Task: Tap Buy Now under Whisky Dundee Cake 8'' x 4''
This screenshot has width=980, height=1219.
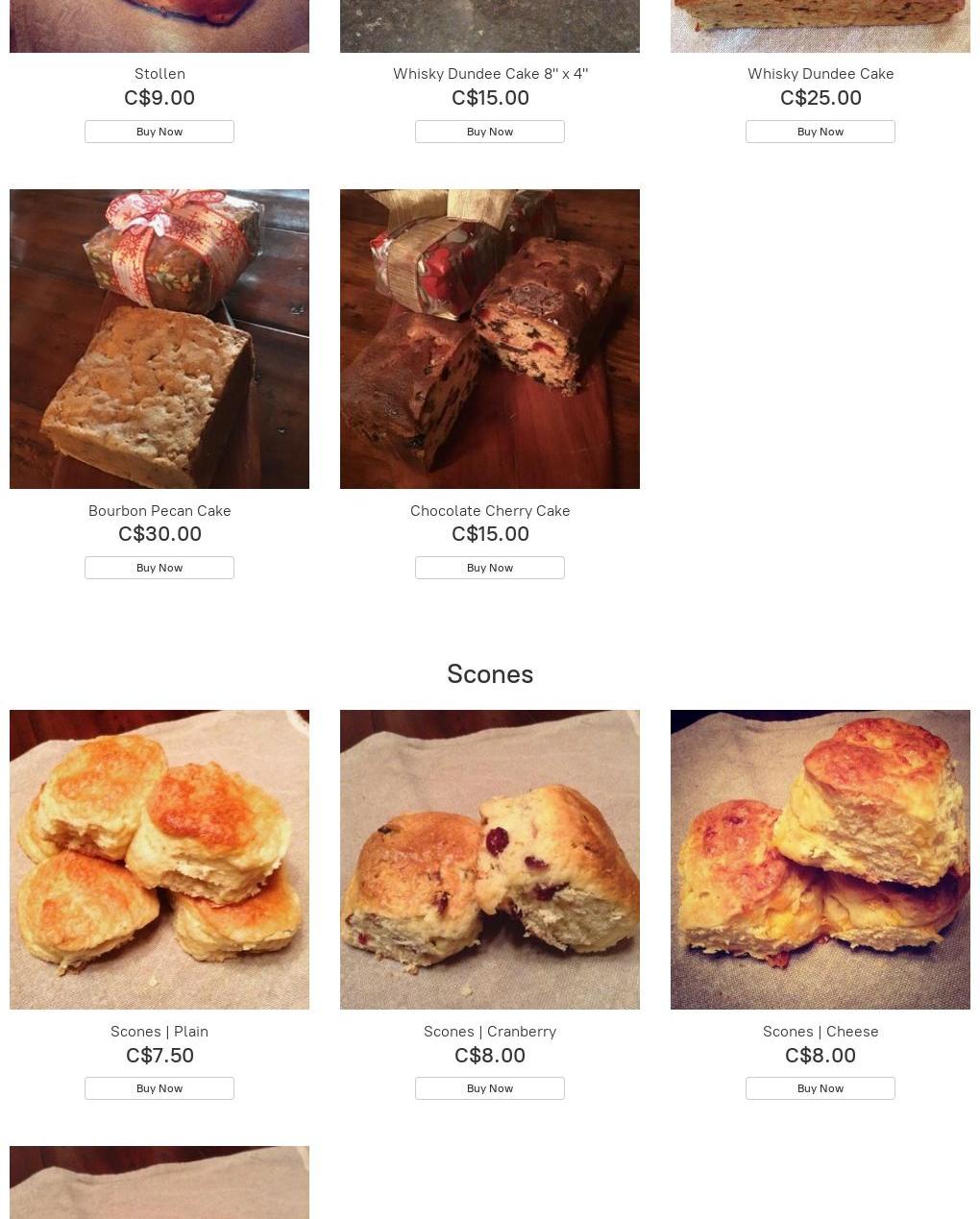Action: pyautogui.click(x=490, y=132)
